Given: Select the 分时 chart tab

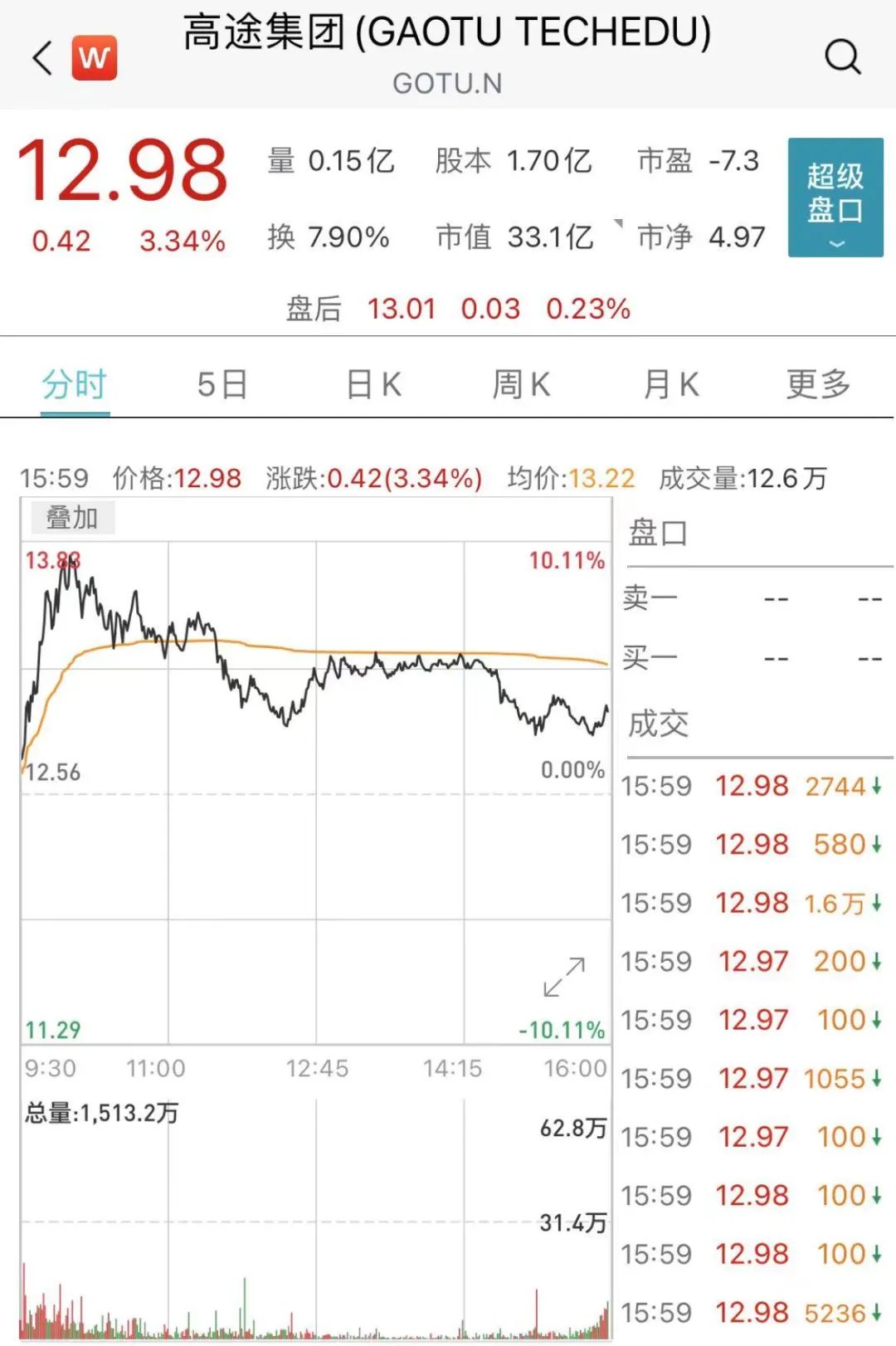Looking at the screenshot, I should 75,385.
